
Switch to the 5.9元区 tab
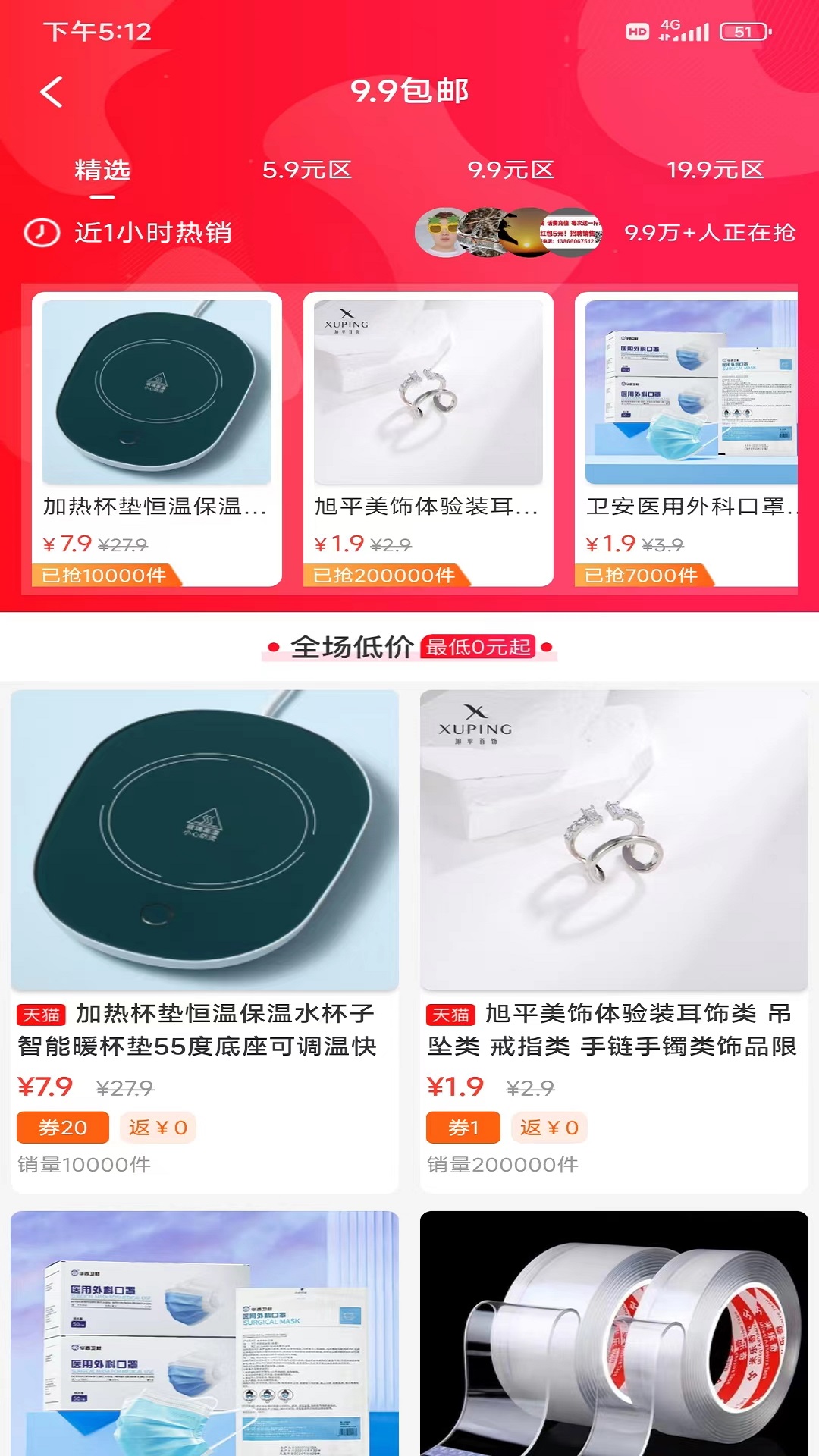coord(307,170)
